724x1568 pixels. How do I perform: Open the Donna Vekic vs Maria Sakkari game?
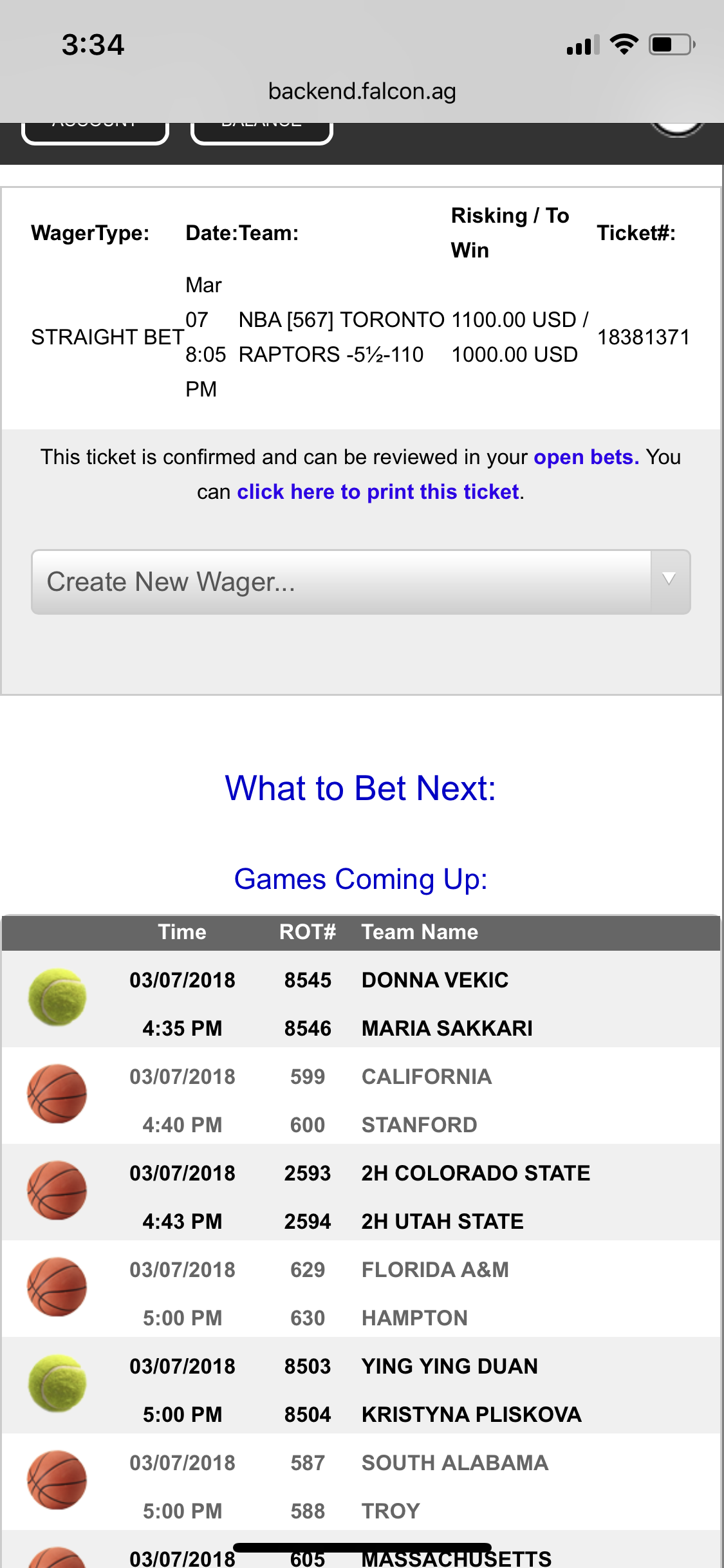click(361, 999)
